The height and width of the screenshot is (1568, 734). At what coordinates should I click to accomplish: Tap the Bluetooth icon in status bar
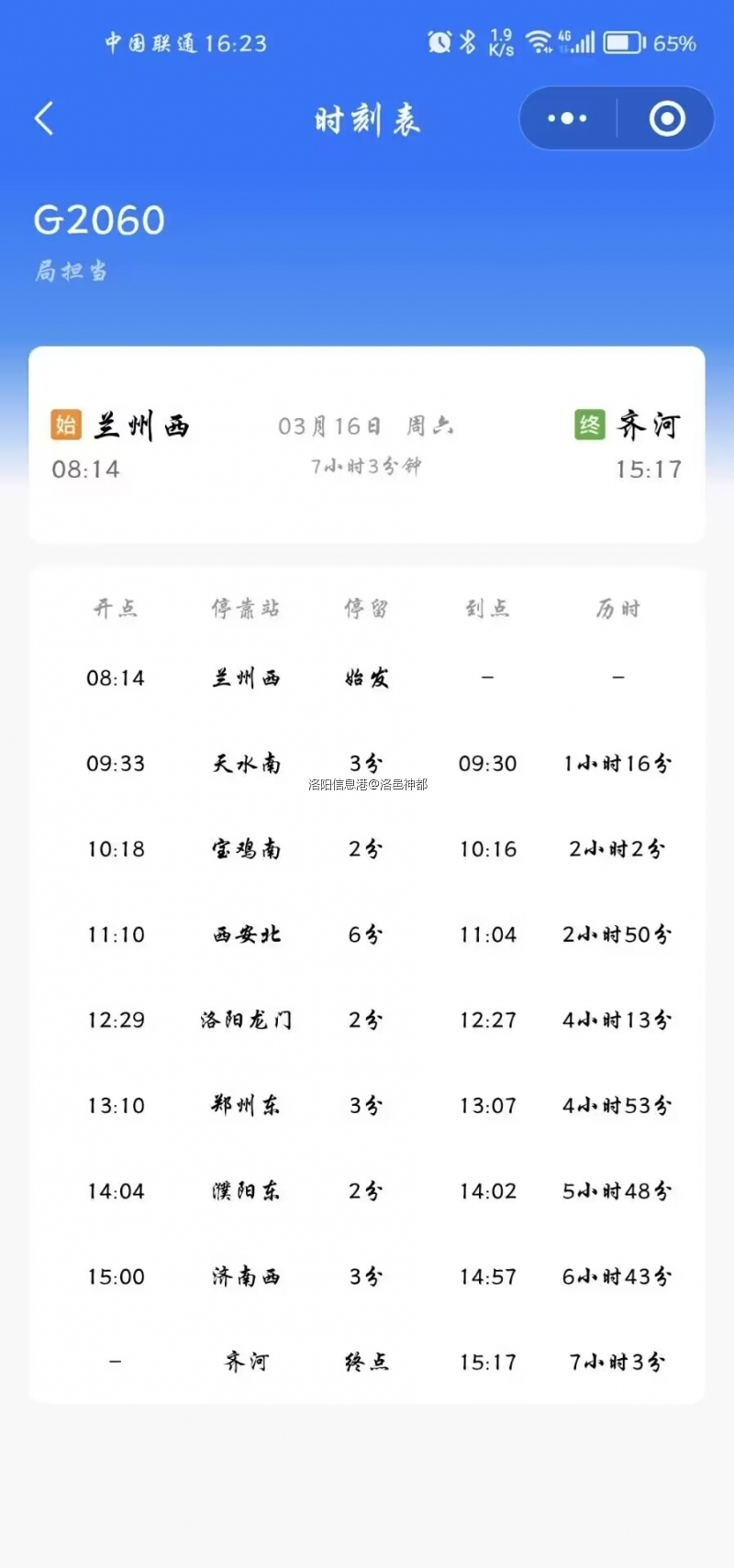(467, 40)
